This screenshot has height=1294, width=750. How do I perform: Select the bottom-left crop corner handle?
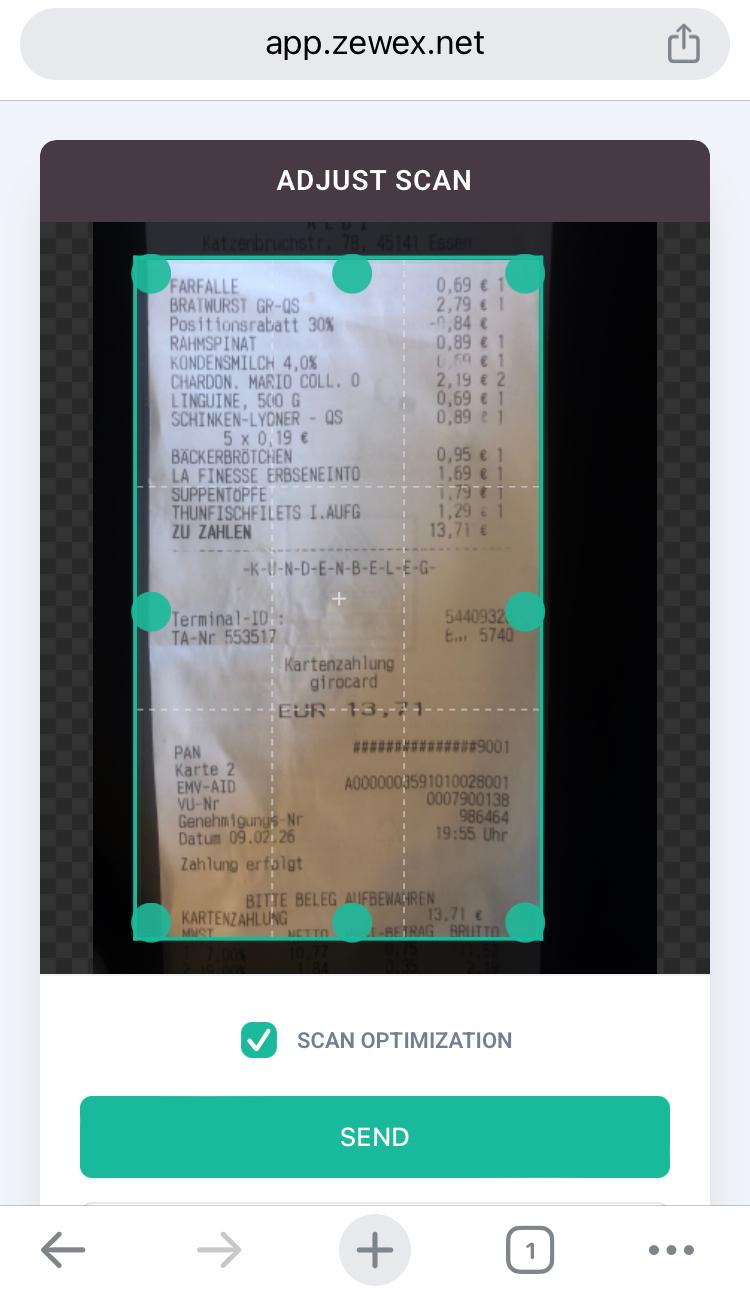point(152,922)
